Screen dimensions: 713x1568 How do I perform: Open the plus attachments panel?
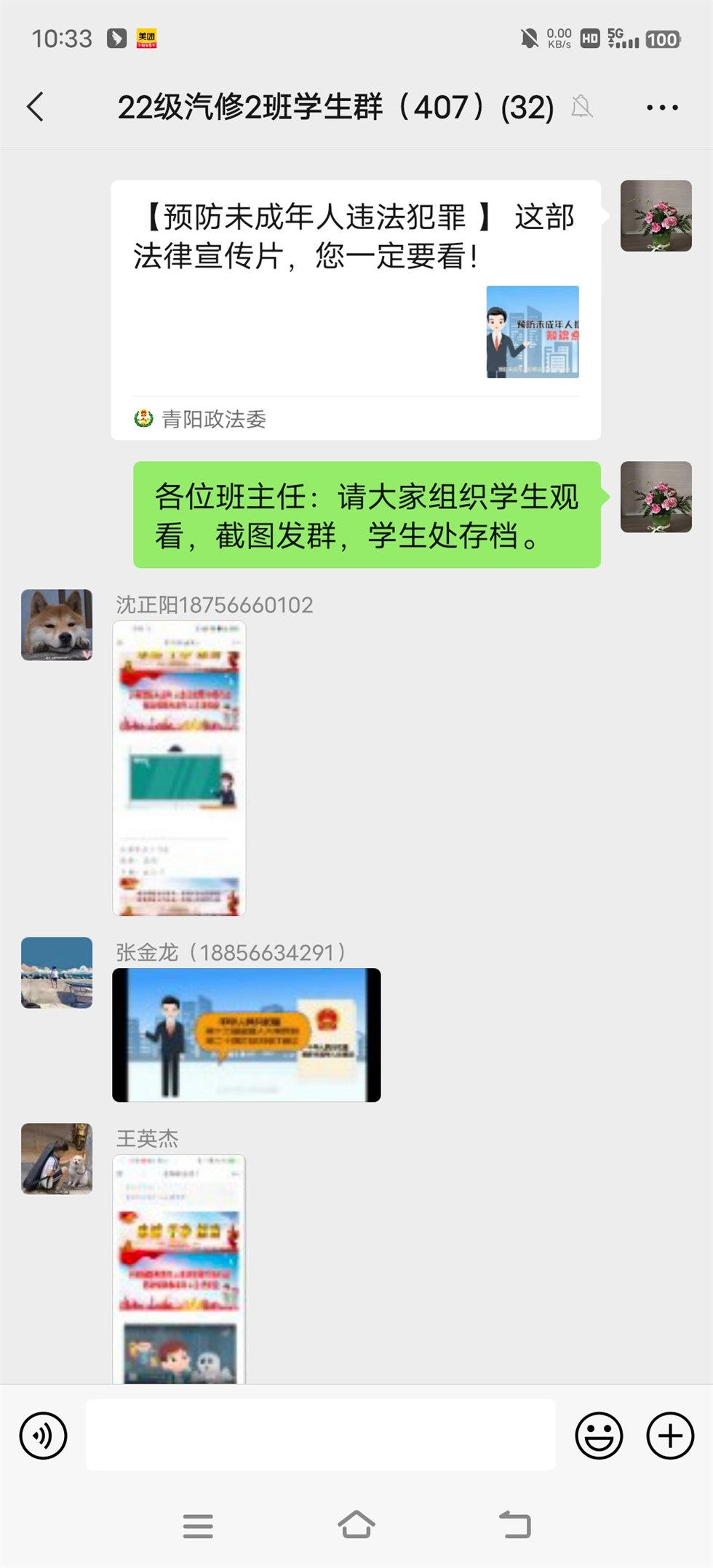point(670,1436)
